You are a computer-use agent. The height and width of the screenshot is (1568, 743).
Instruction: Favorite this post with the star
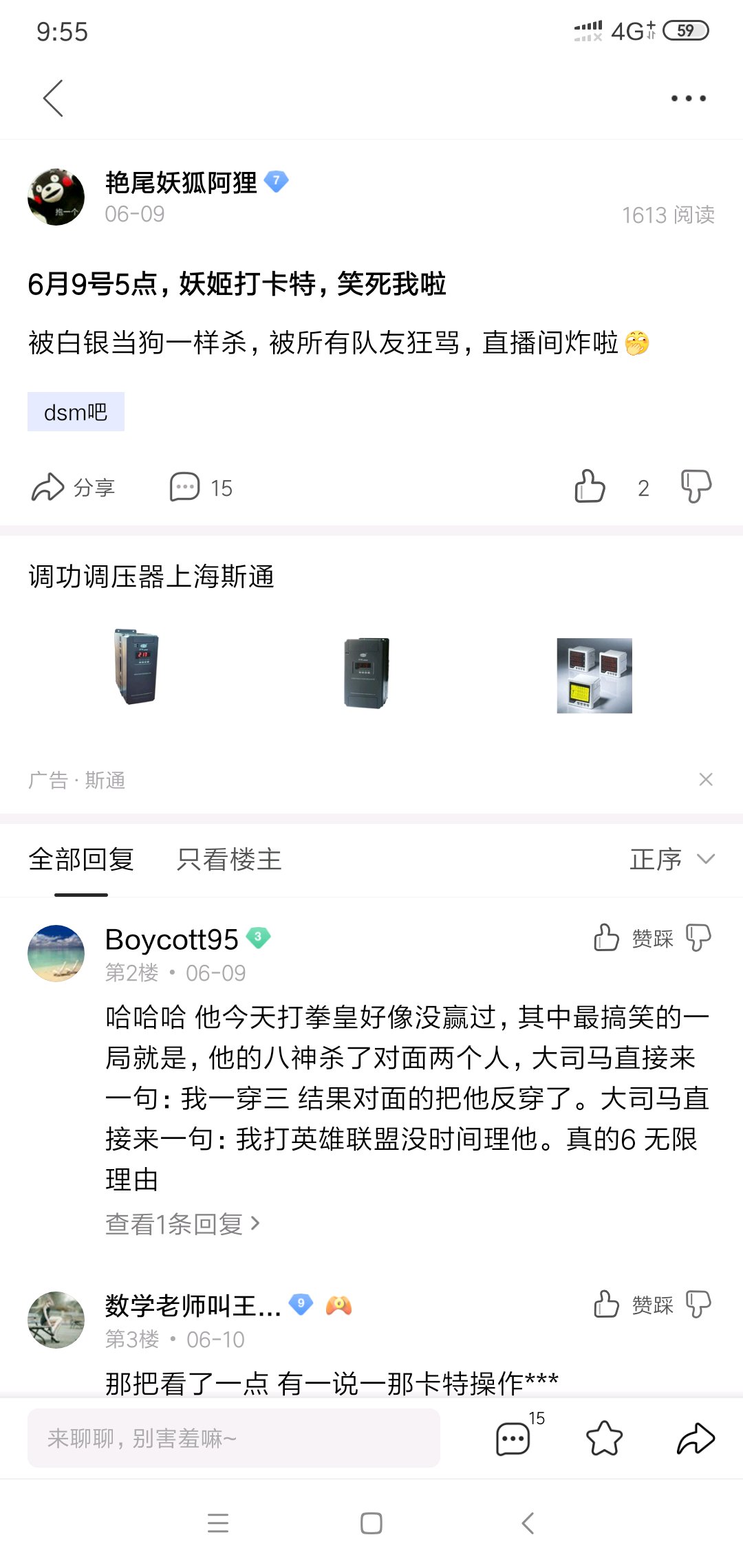[604, 1438]
